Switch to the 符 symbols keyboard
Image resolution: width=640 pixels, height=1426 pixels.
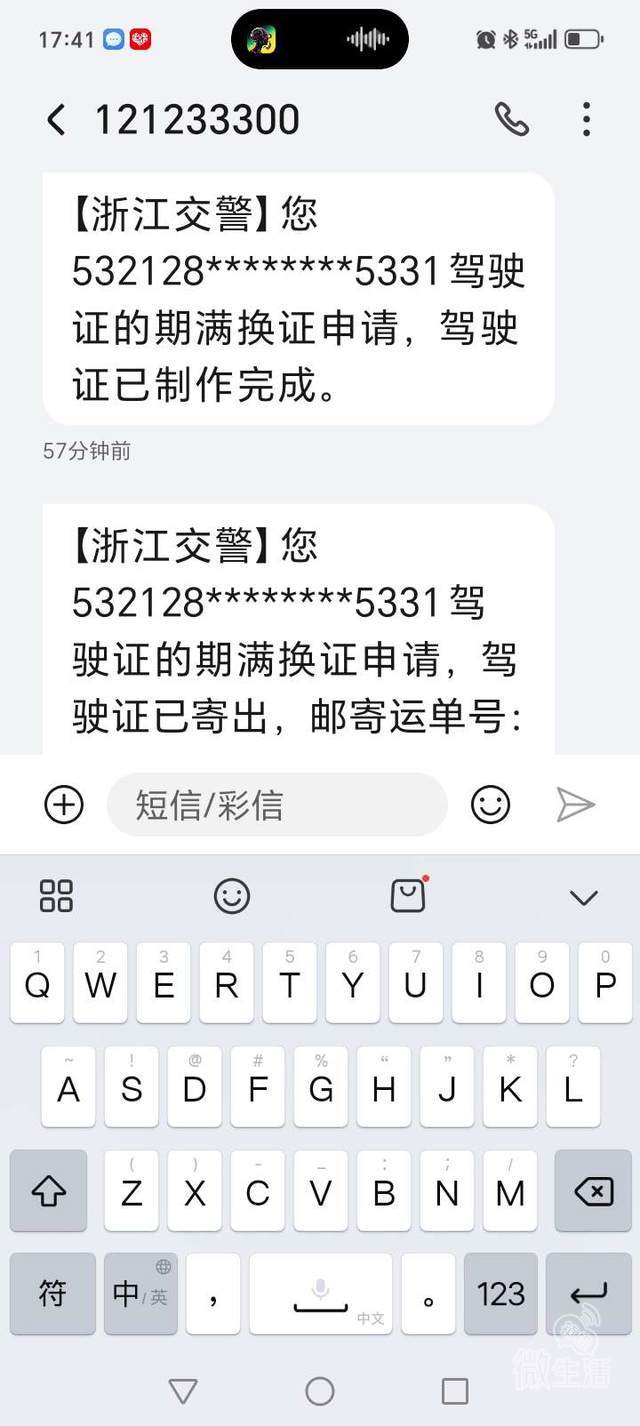[53, 1294]
